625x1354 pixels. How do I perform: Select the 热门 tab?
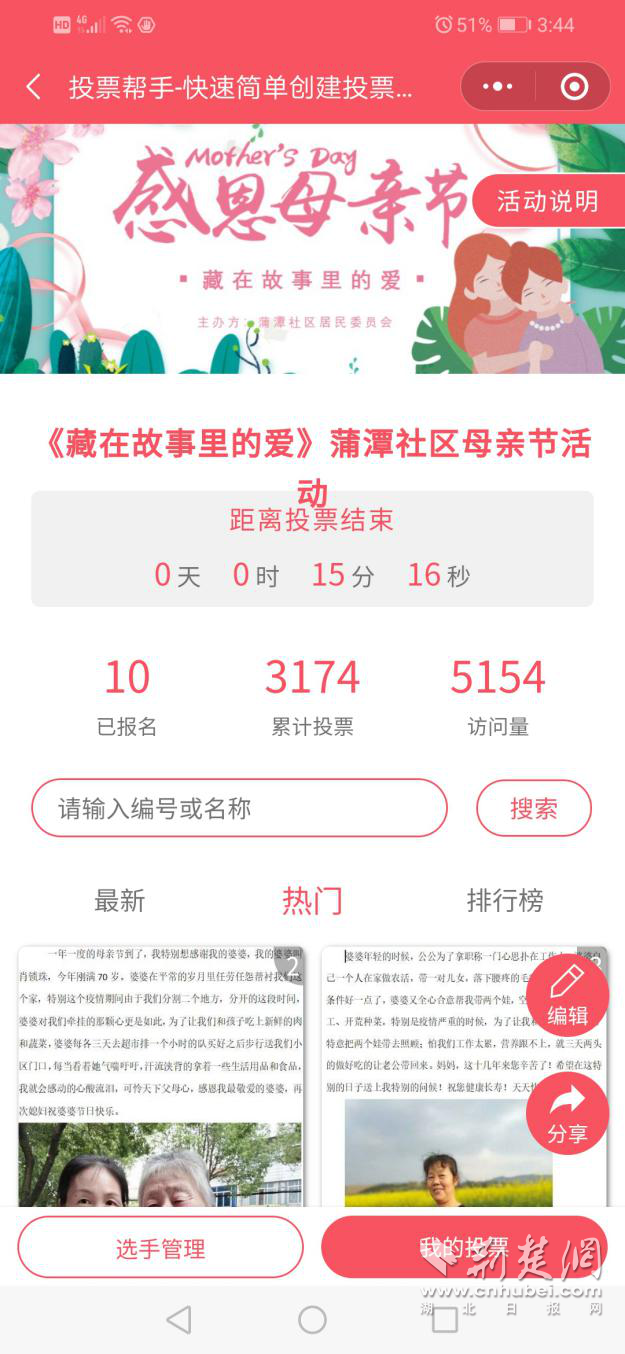click(312, 901)
